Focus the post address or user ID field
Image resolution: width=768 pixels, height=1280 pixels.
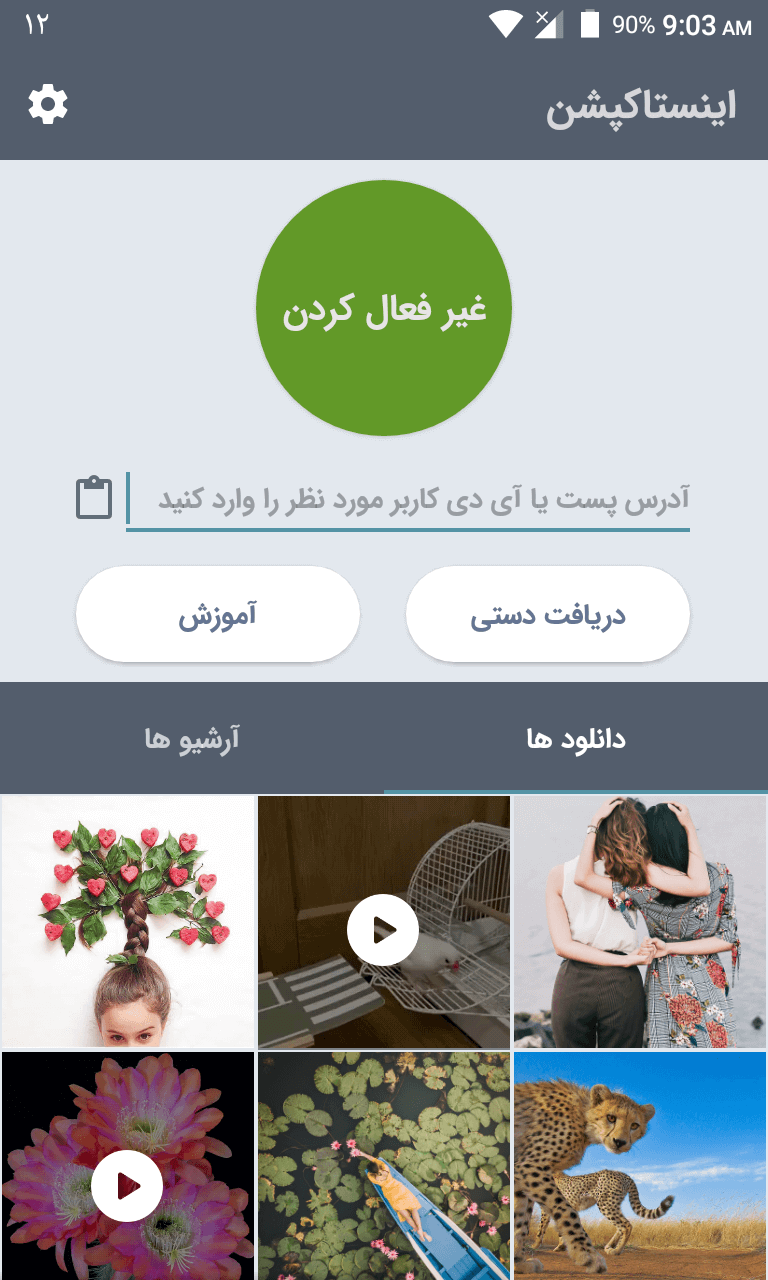(x=408, y=499)
